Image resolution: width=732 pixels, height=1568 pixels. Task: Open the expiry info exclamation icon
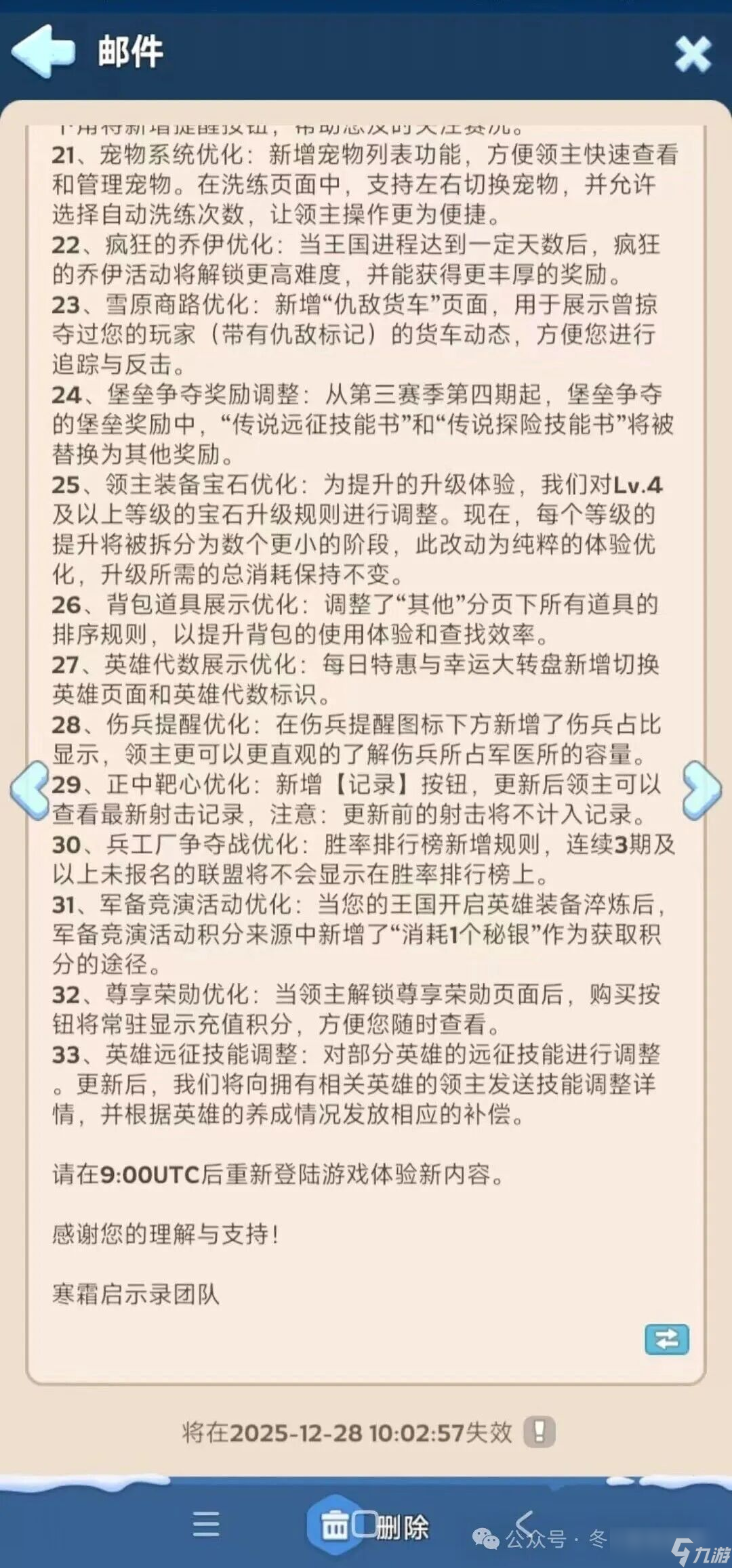pos(540,1433)
